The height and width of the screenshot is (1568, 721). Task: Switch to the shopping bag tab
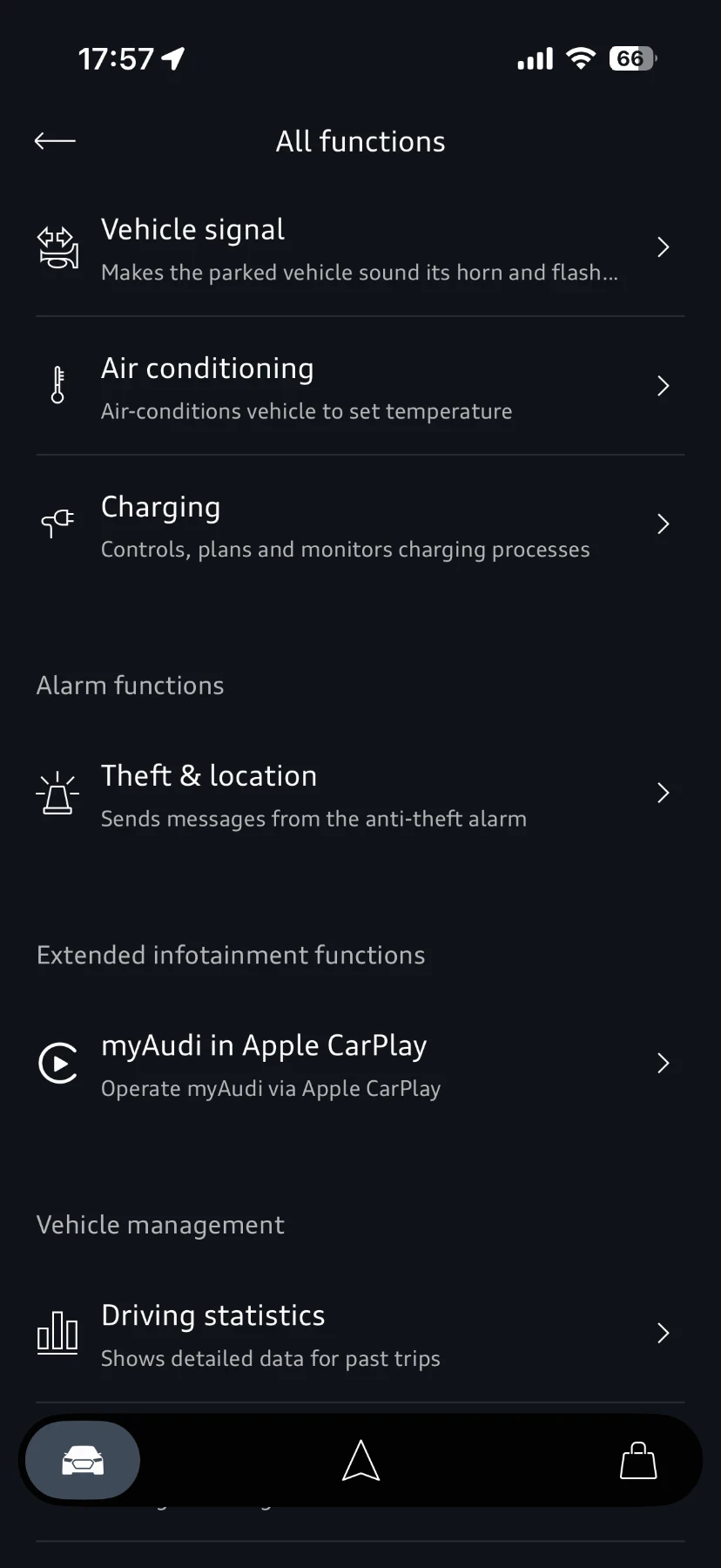[637, 1460]
